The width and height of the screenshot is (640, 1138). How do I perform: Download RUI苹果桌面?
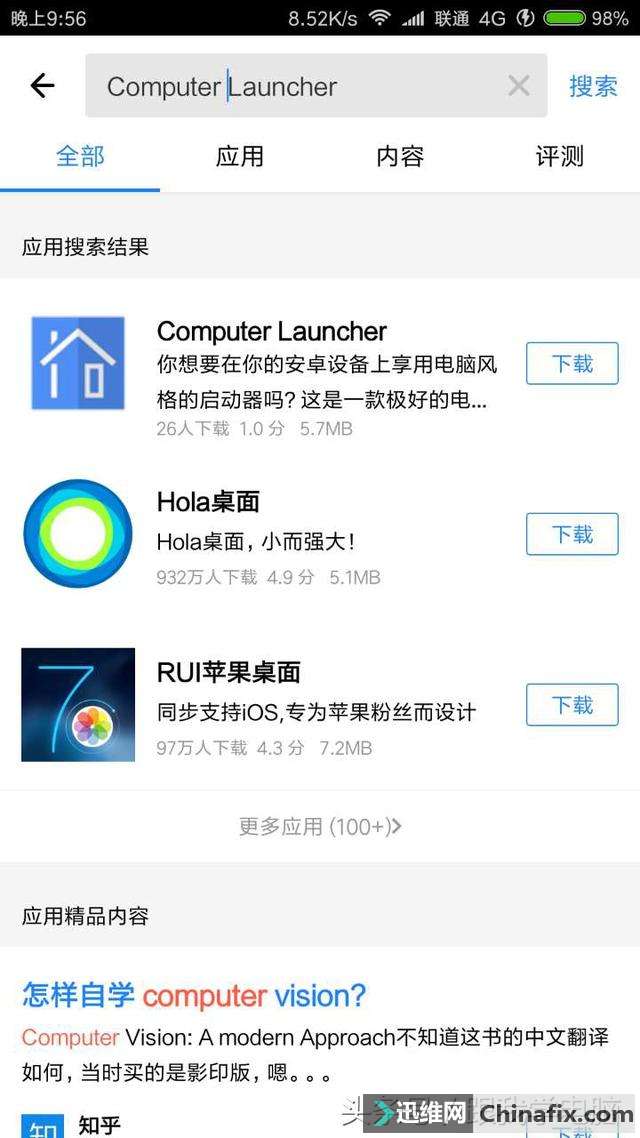(572, 705)
